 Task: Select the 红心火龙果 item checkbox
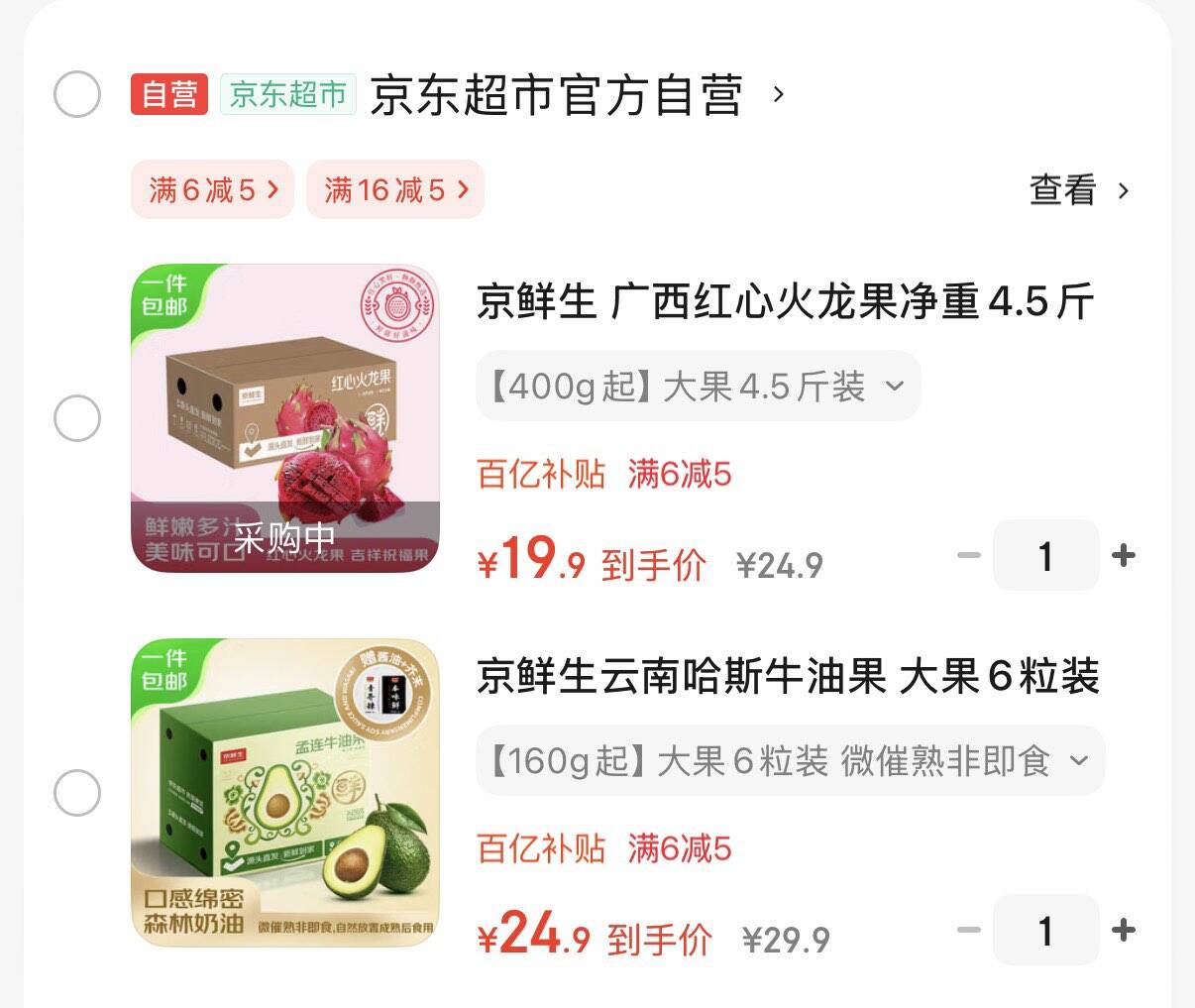tap(77, 418)
